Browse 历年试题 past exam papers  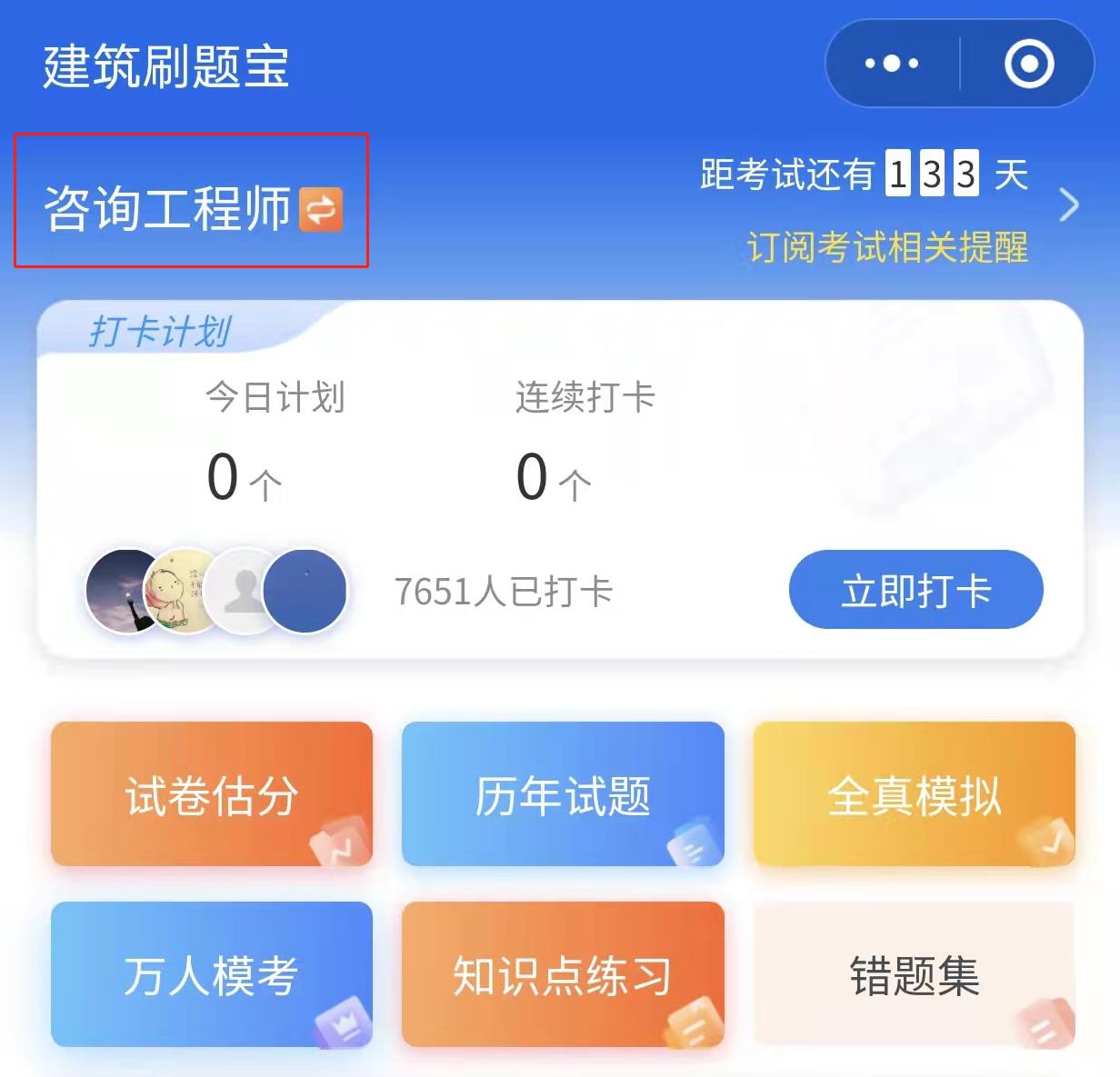click(563, 794)
